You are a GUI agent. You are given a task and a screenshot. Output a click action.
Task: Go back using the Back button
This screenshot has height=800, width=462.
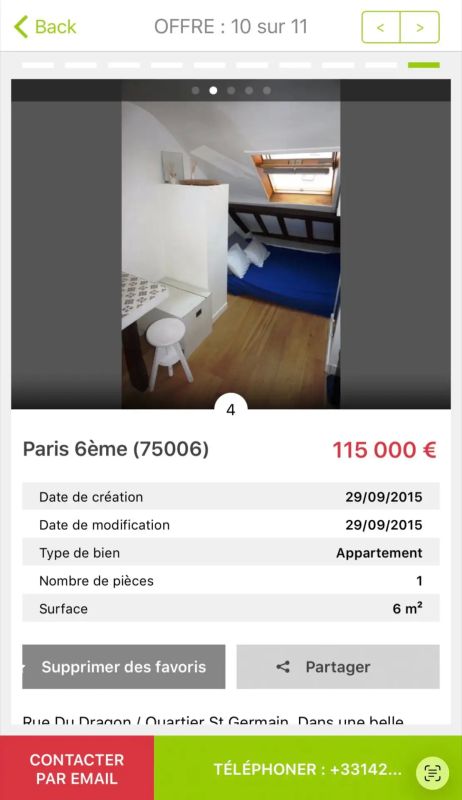tap(45, 27)
